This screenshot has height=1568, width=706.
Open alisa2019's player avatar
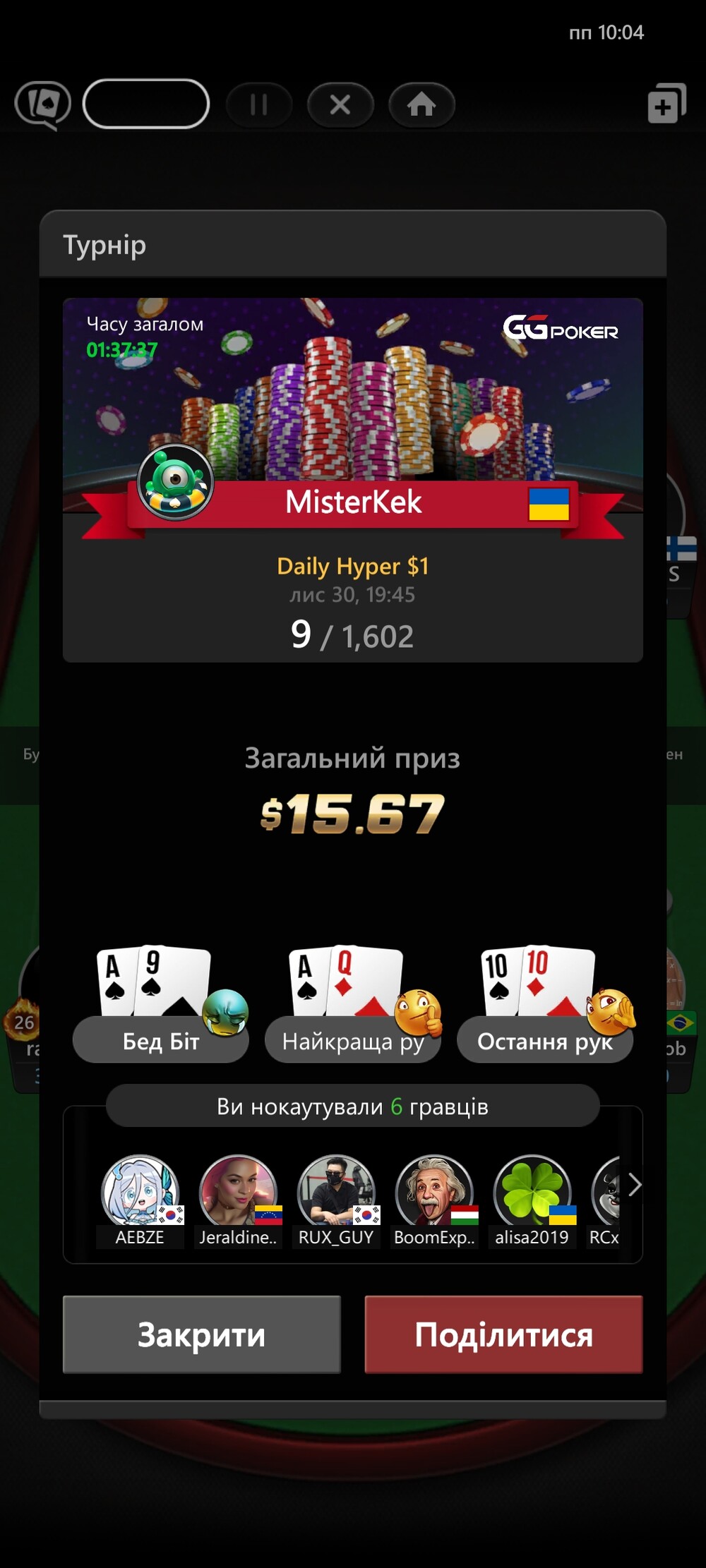[x=532, y=1192]
